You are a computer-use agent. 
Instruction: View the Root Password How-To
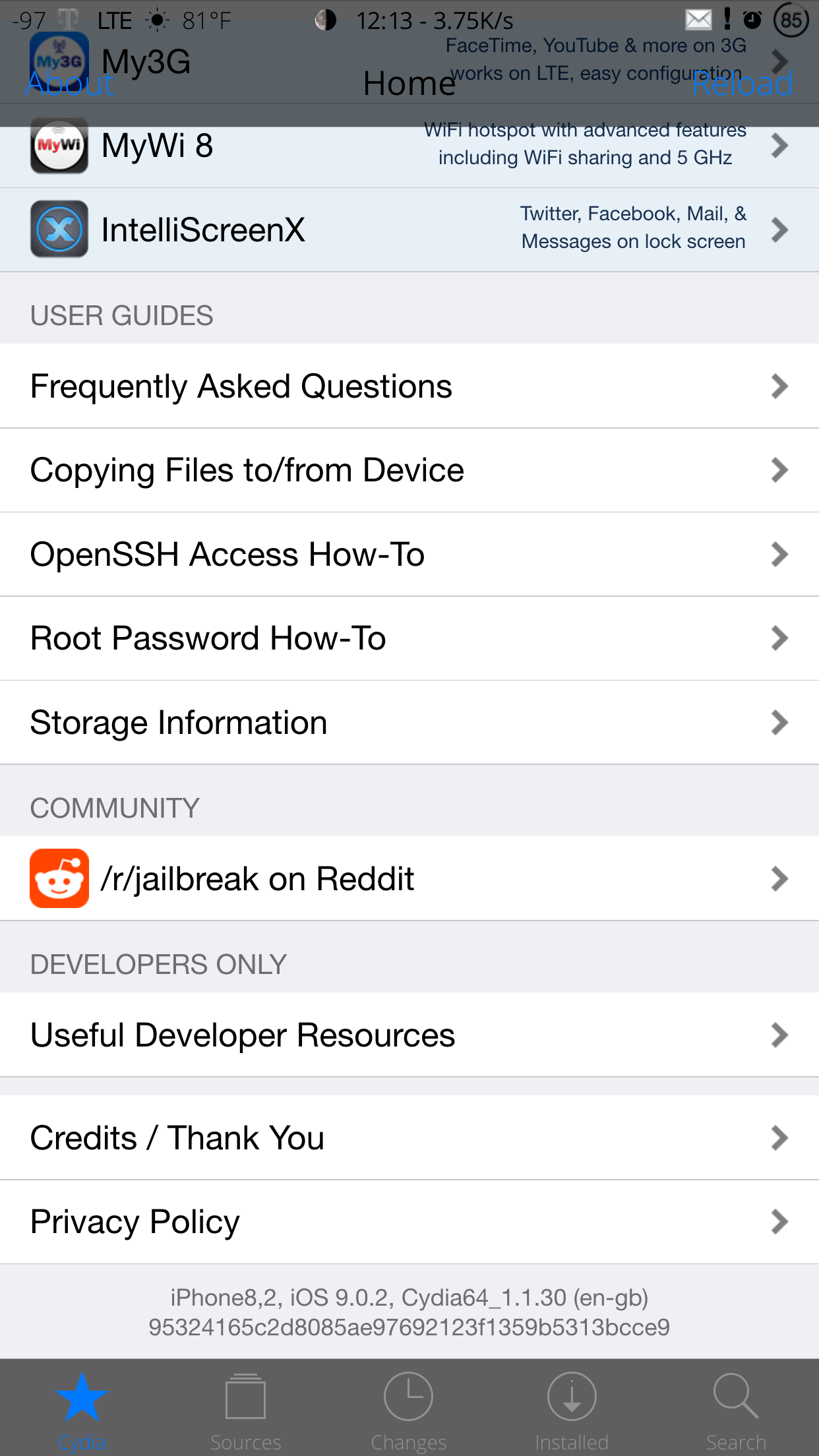click(x=409, y=638)
